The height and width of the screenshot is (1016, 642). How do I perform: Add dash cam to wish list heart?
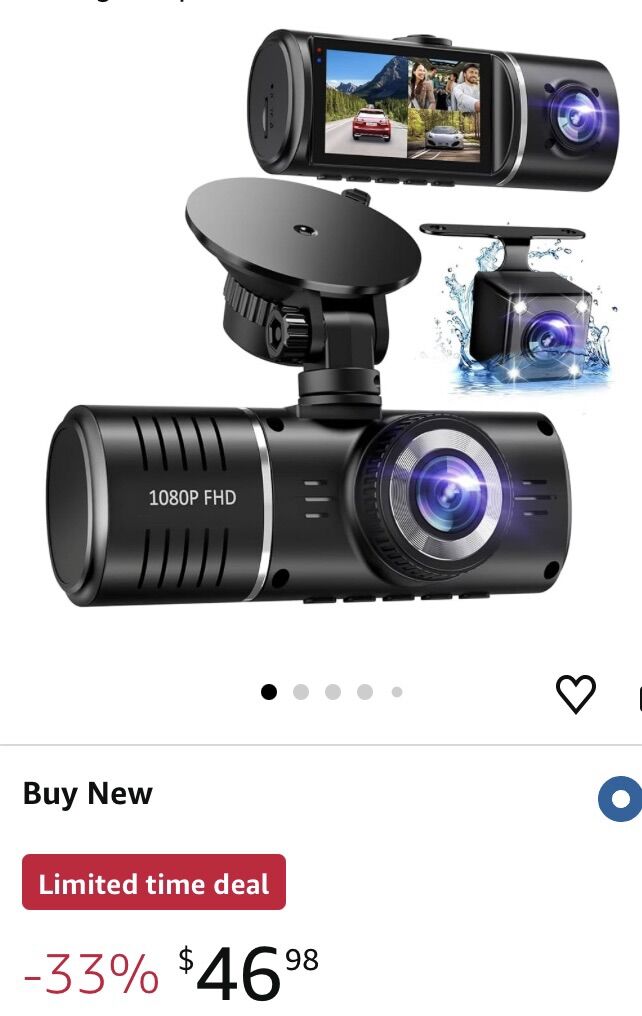click(x=575, y=693)
